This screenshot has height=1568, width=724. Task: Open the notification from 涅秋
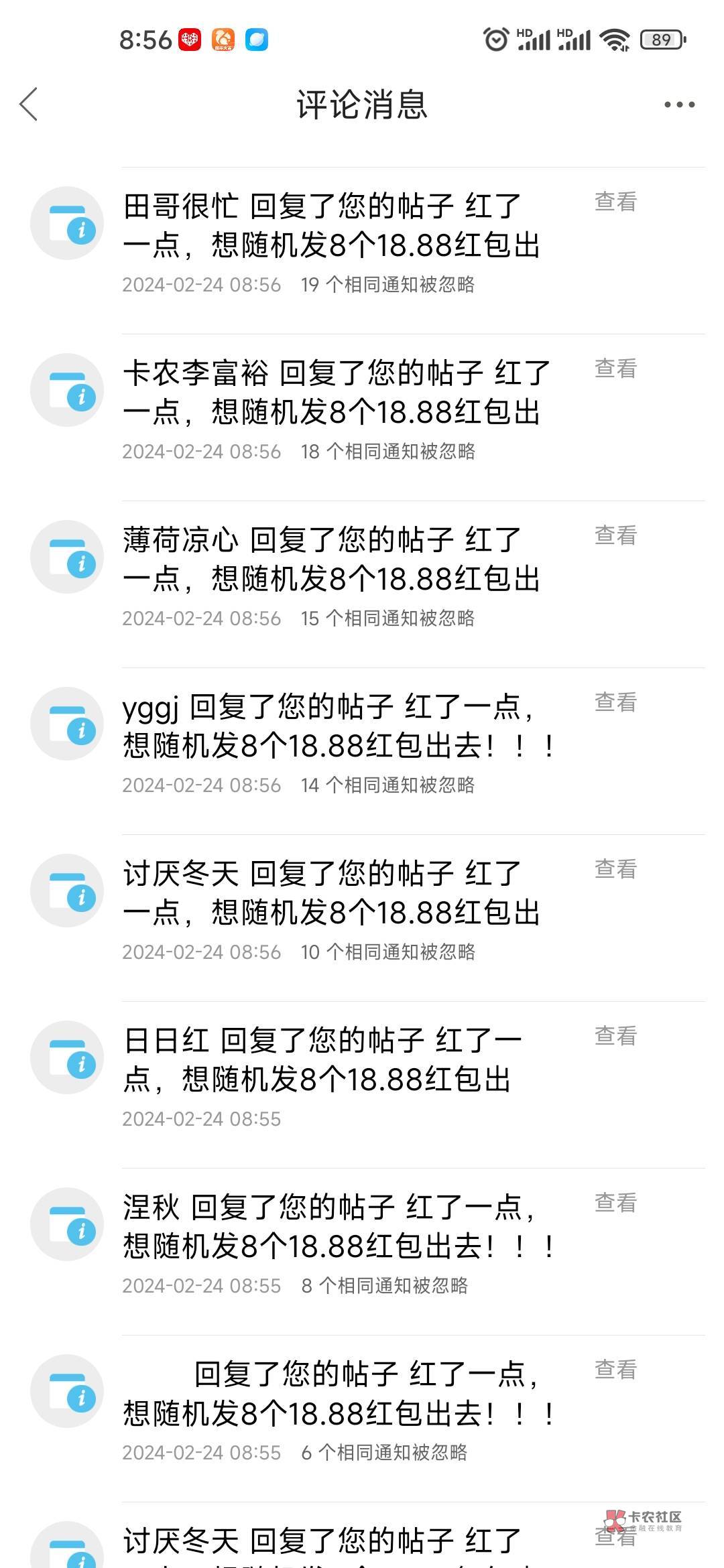coord(362,1251)
